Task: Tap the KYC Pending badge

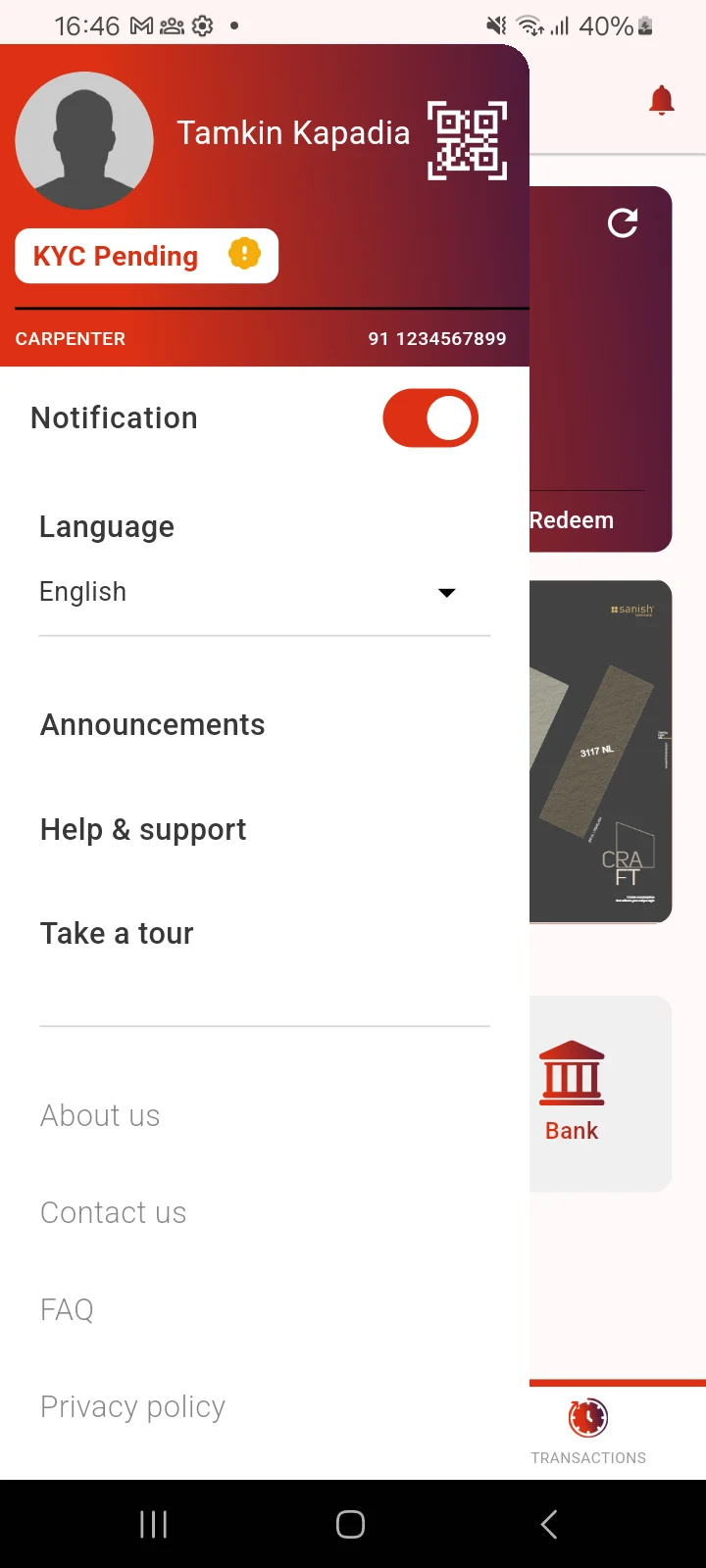Action: point(147,256)
